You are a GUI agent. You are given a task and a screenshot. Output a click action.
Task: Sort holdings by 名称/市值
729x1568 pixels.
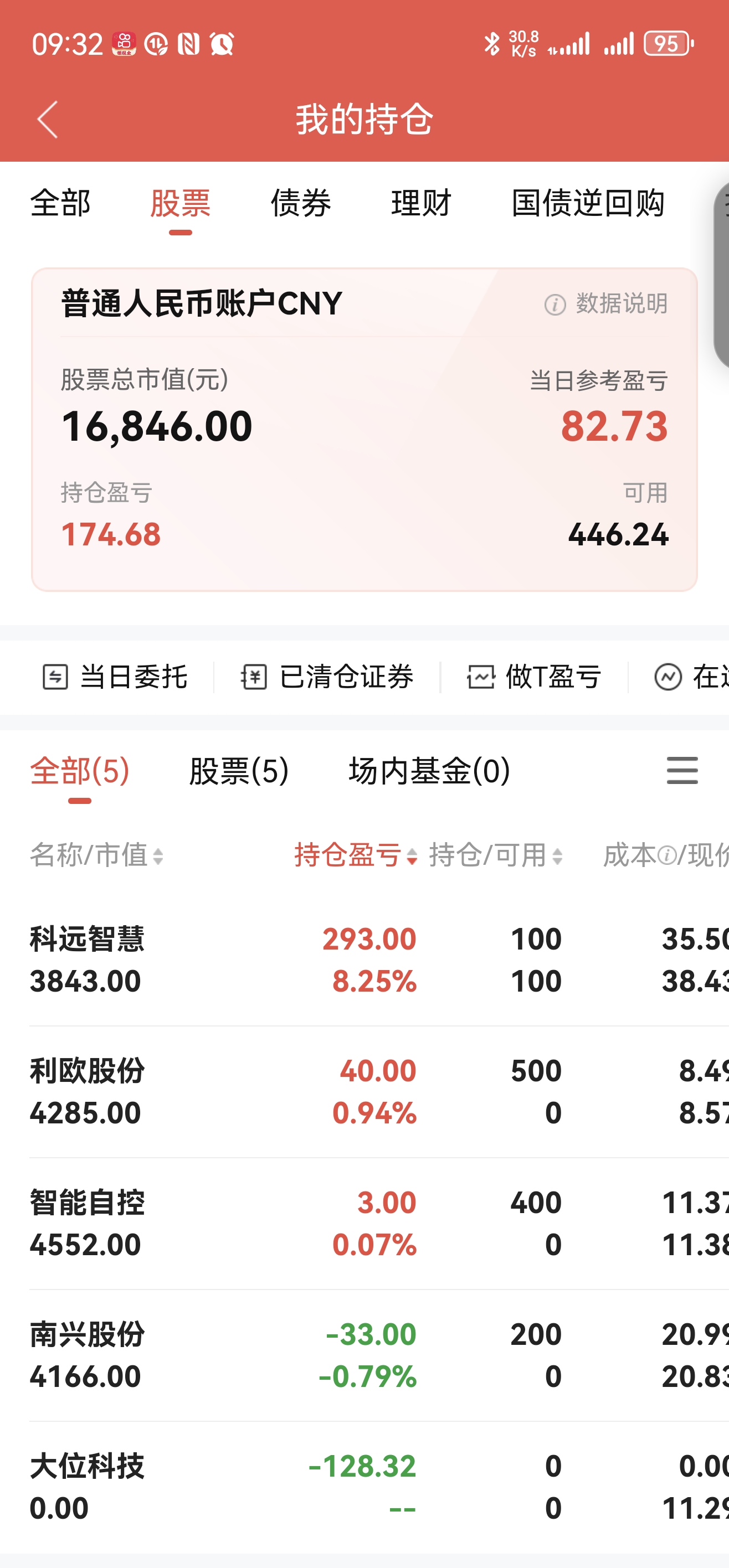97,855
